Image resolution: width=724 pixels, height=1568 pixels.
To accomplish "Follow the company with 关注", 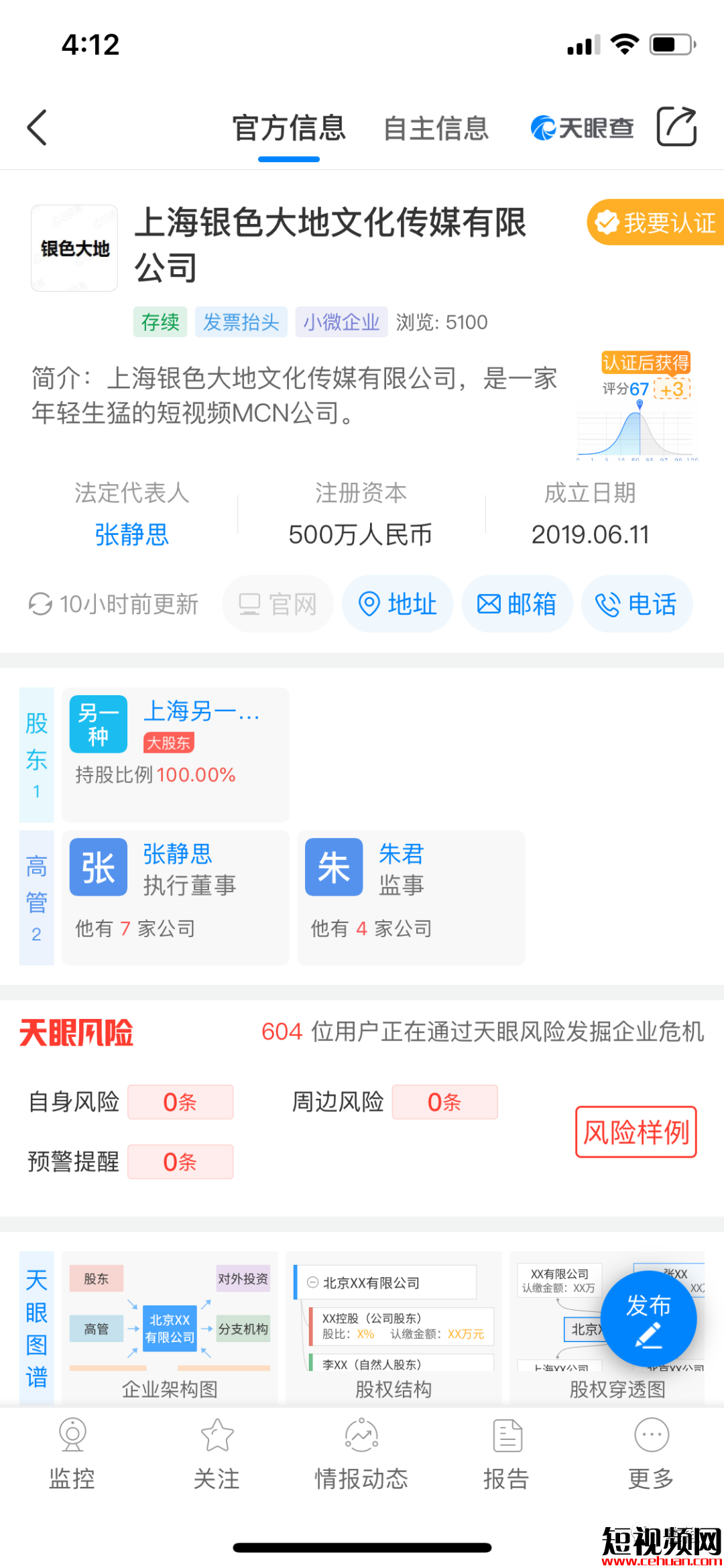I will point(217,1453).
